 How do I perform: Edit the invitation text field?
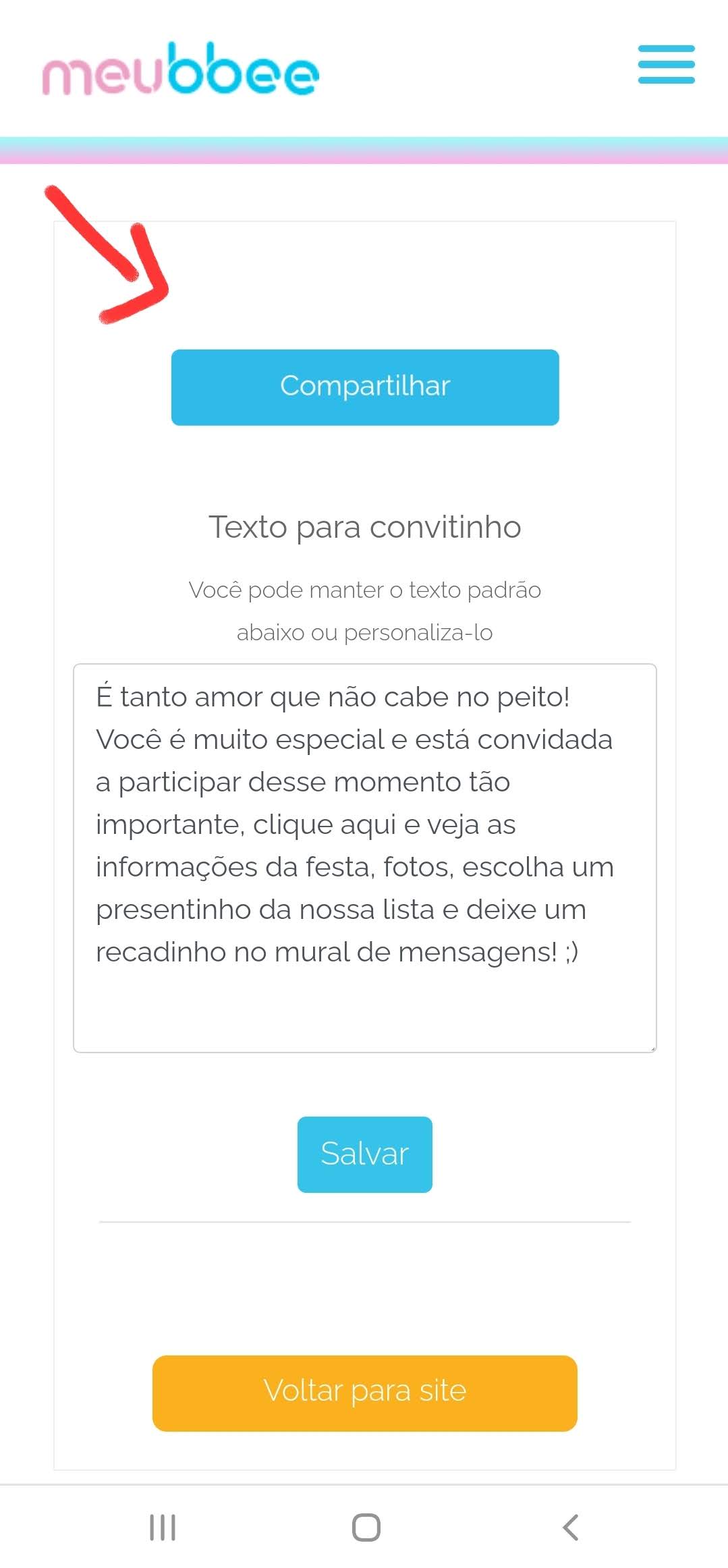coord(364,857)
